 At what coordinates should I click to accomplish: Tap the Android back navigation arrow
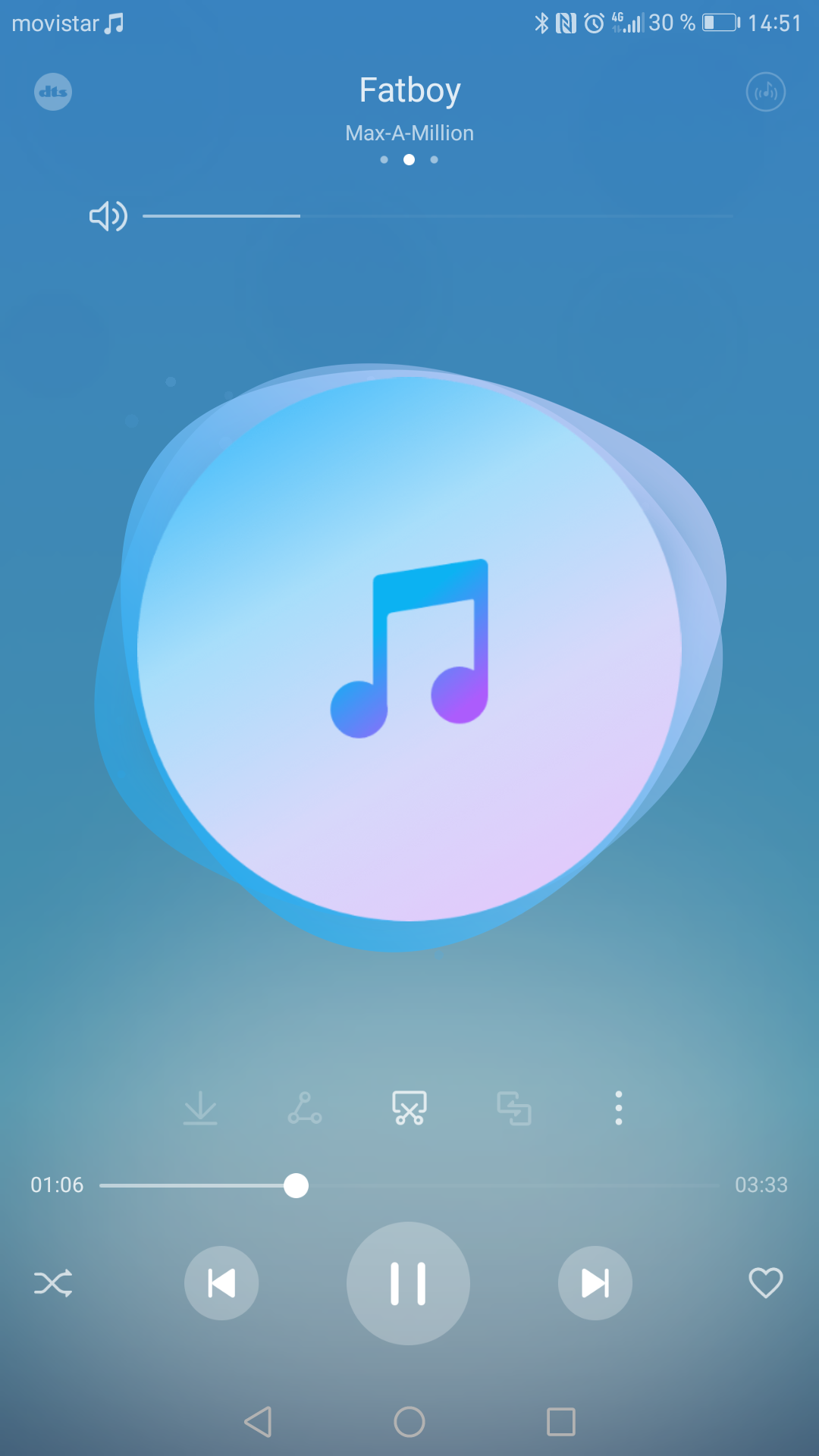(258, 1423)
